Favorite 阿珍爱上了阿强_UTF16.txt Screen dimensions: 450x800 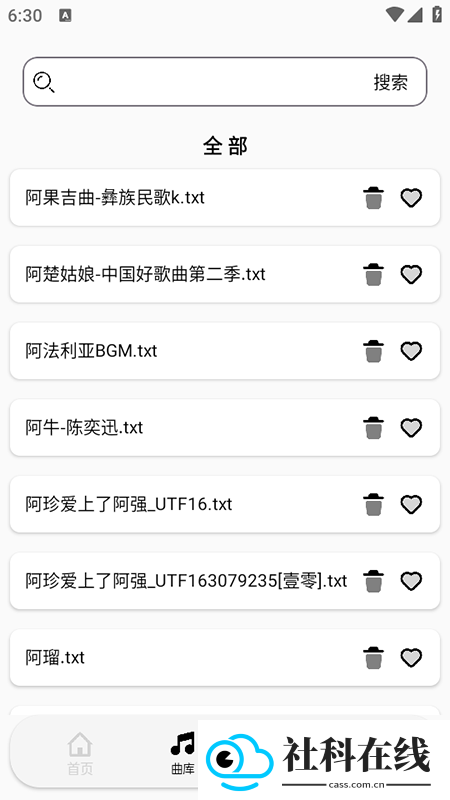click(411, 505)
